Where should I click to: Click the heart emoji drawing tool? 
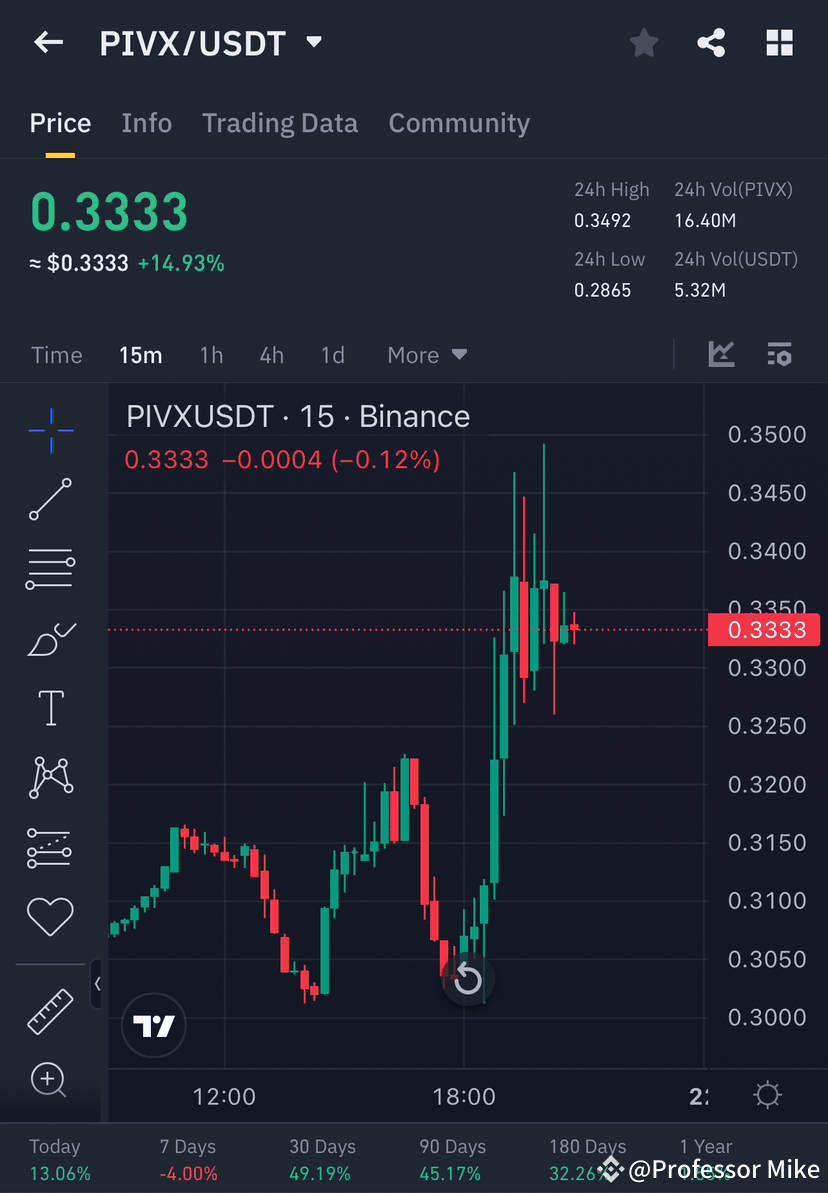click(x=50, y=916)
